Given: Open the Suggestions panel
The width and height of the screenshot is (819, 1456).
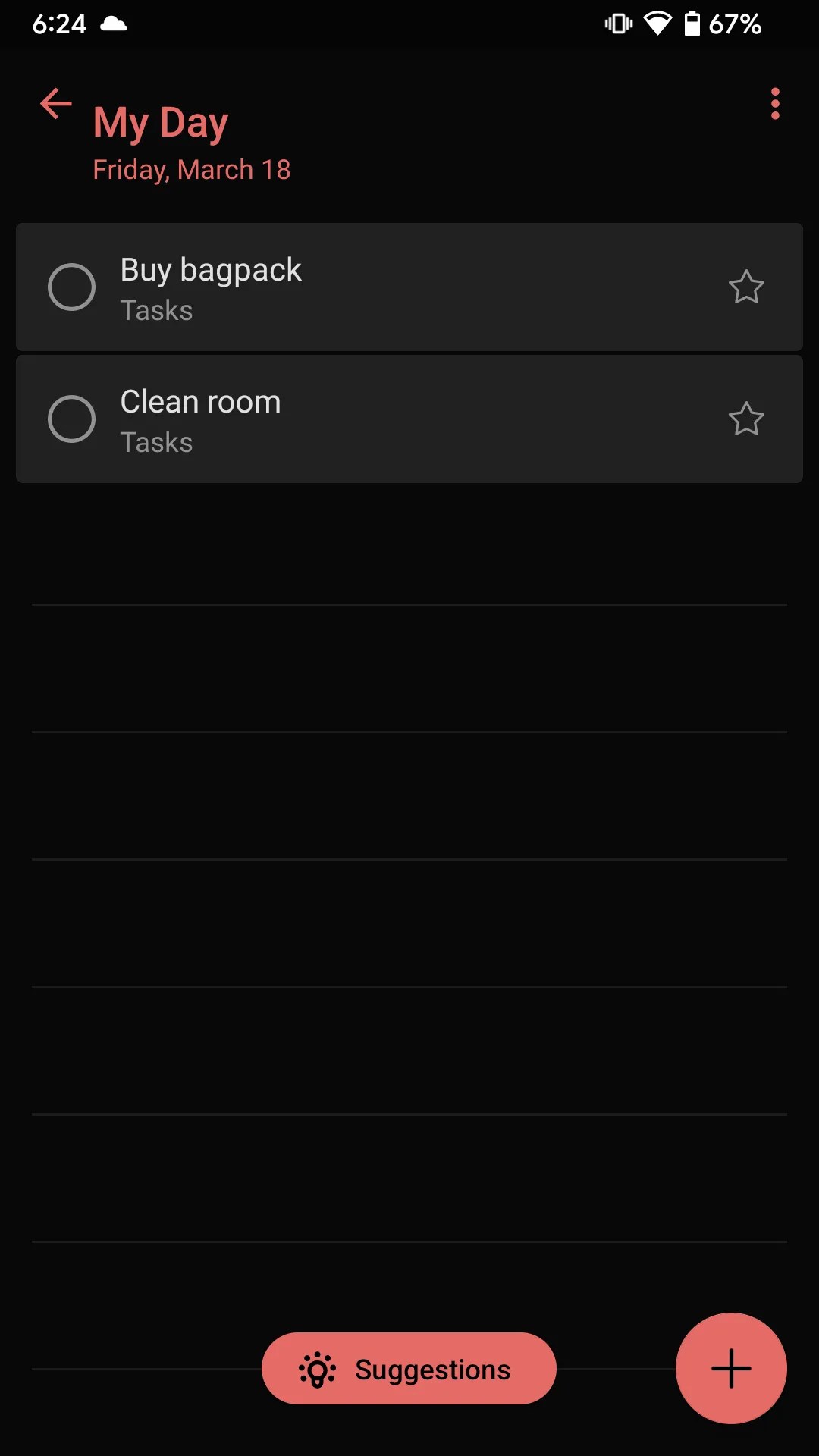Looking at the screenshot, I should [409, 1369].
